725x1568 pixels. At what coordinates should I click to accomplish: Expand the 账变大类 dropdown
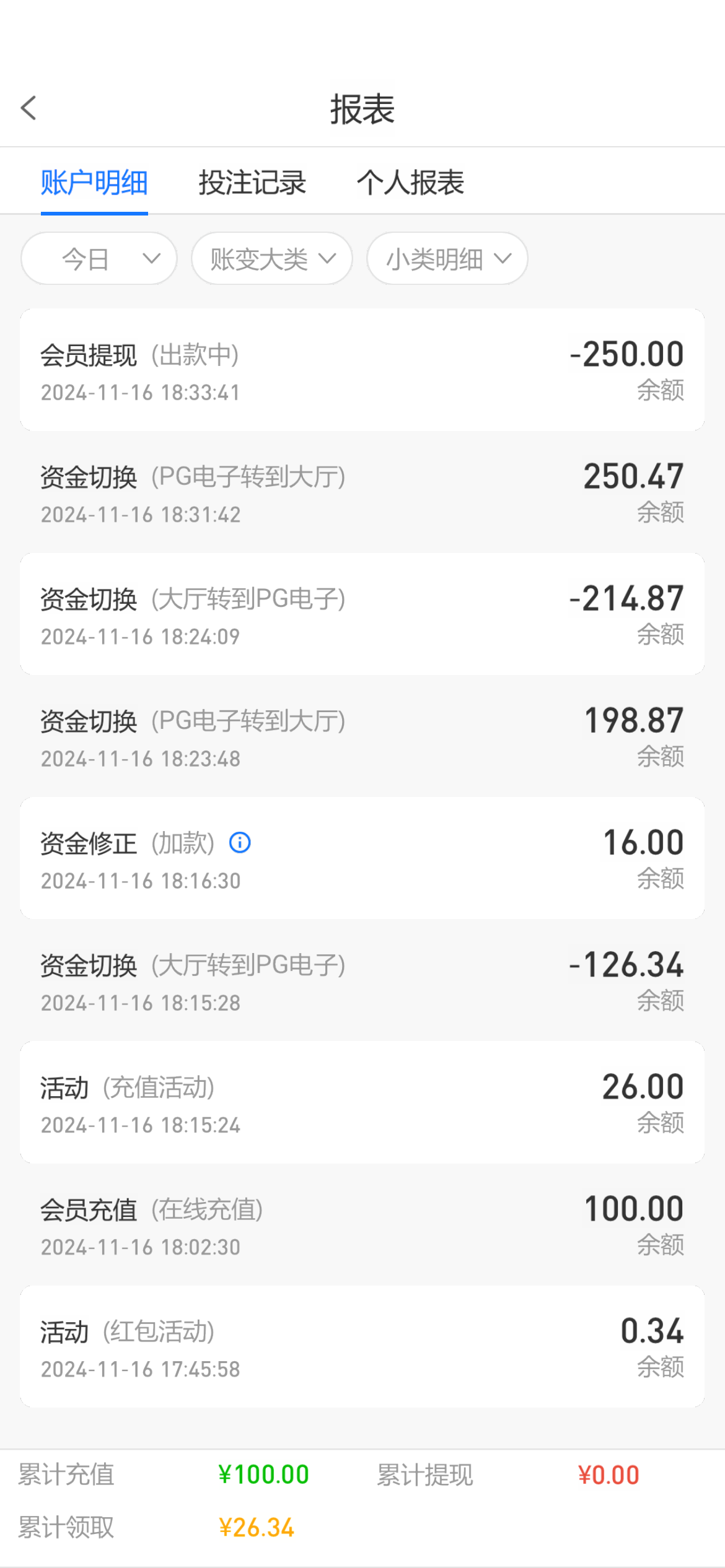[272, 259]
